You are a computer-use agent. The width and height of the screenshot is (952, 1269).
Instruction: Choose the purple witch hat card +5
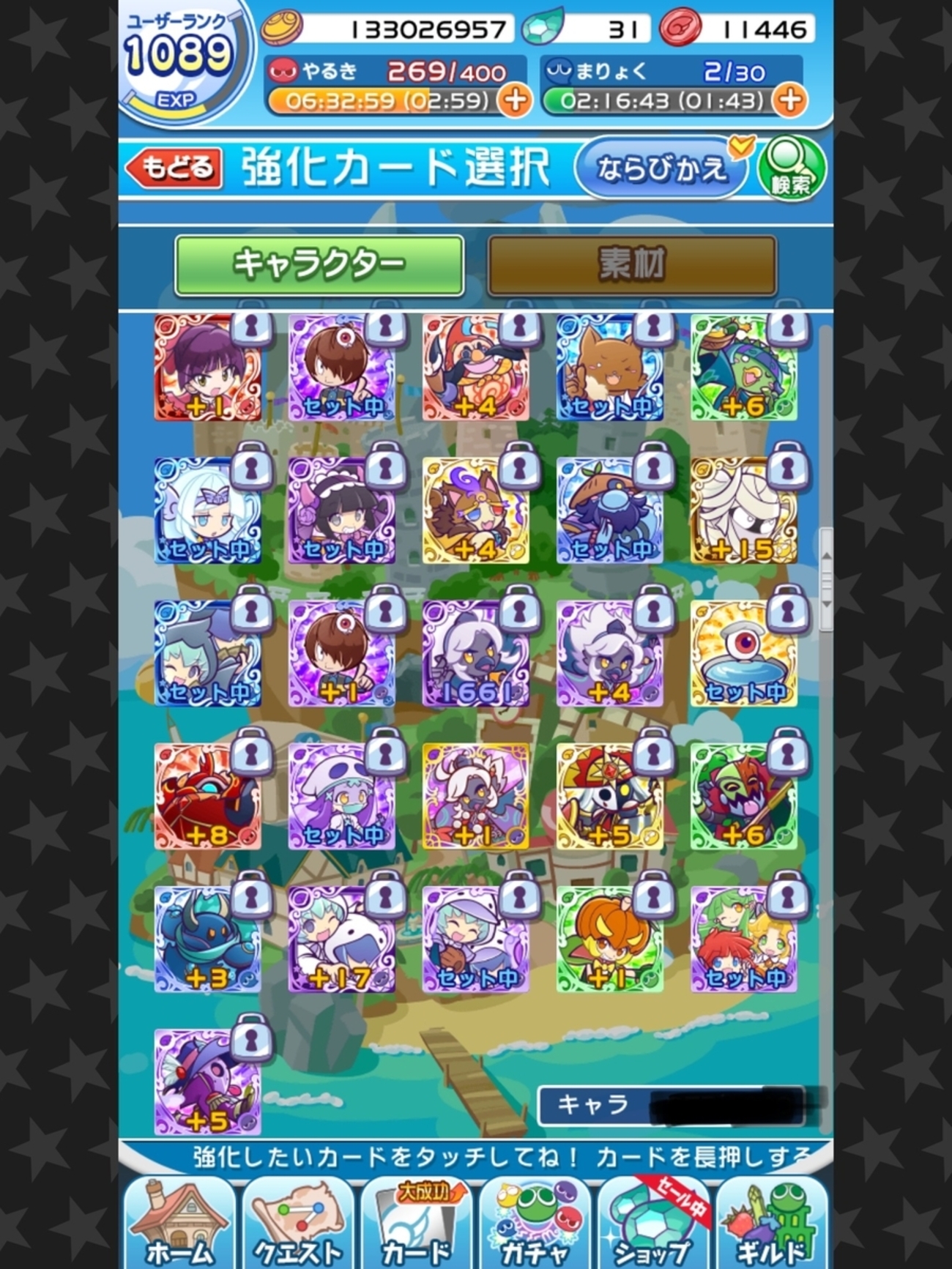pos(208,1082)
